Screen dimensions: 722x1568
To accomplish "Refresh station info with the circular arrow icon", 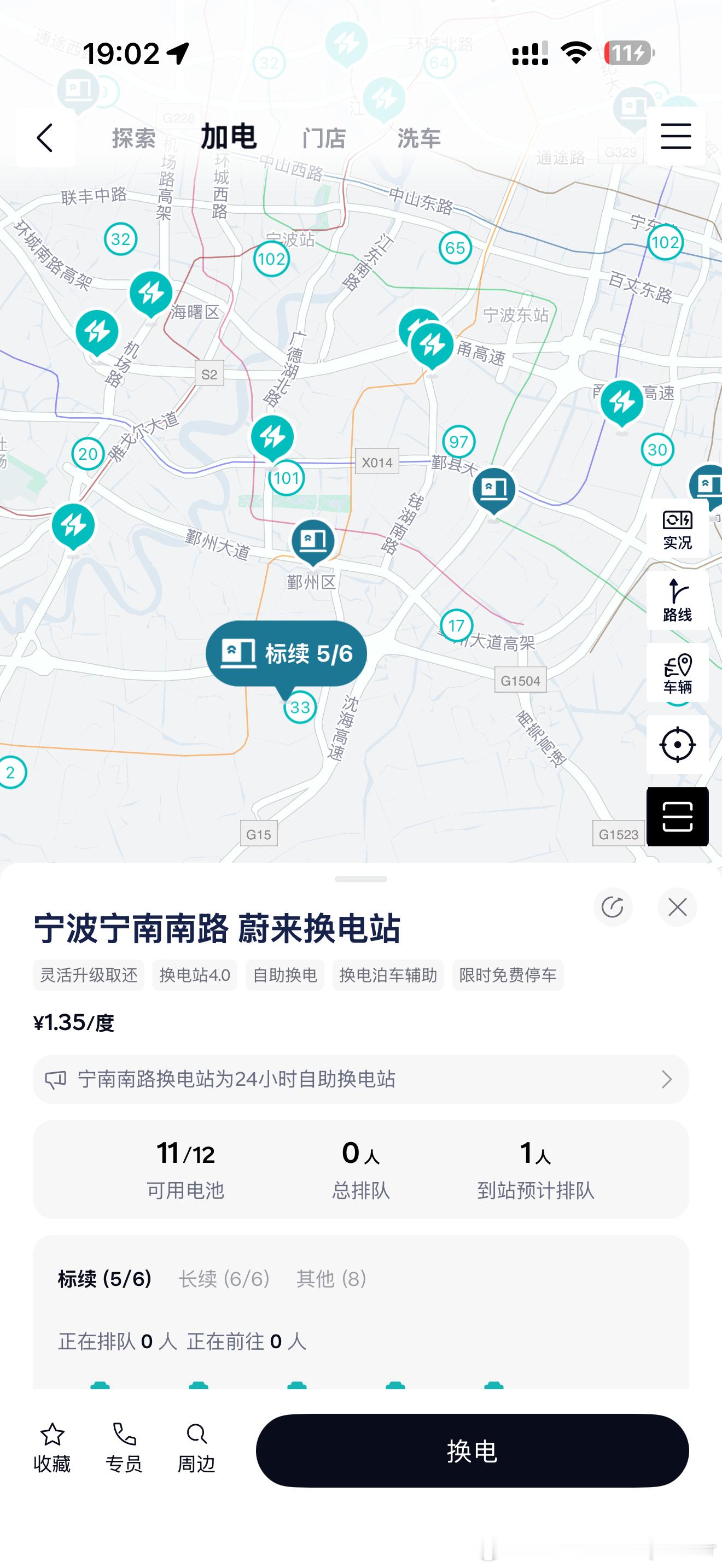I will (613, 906).
